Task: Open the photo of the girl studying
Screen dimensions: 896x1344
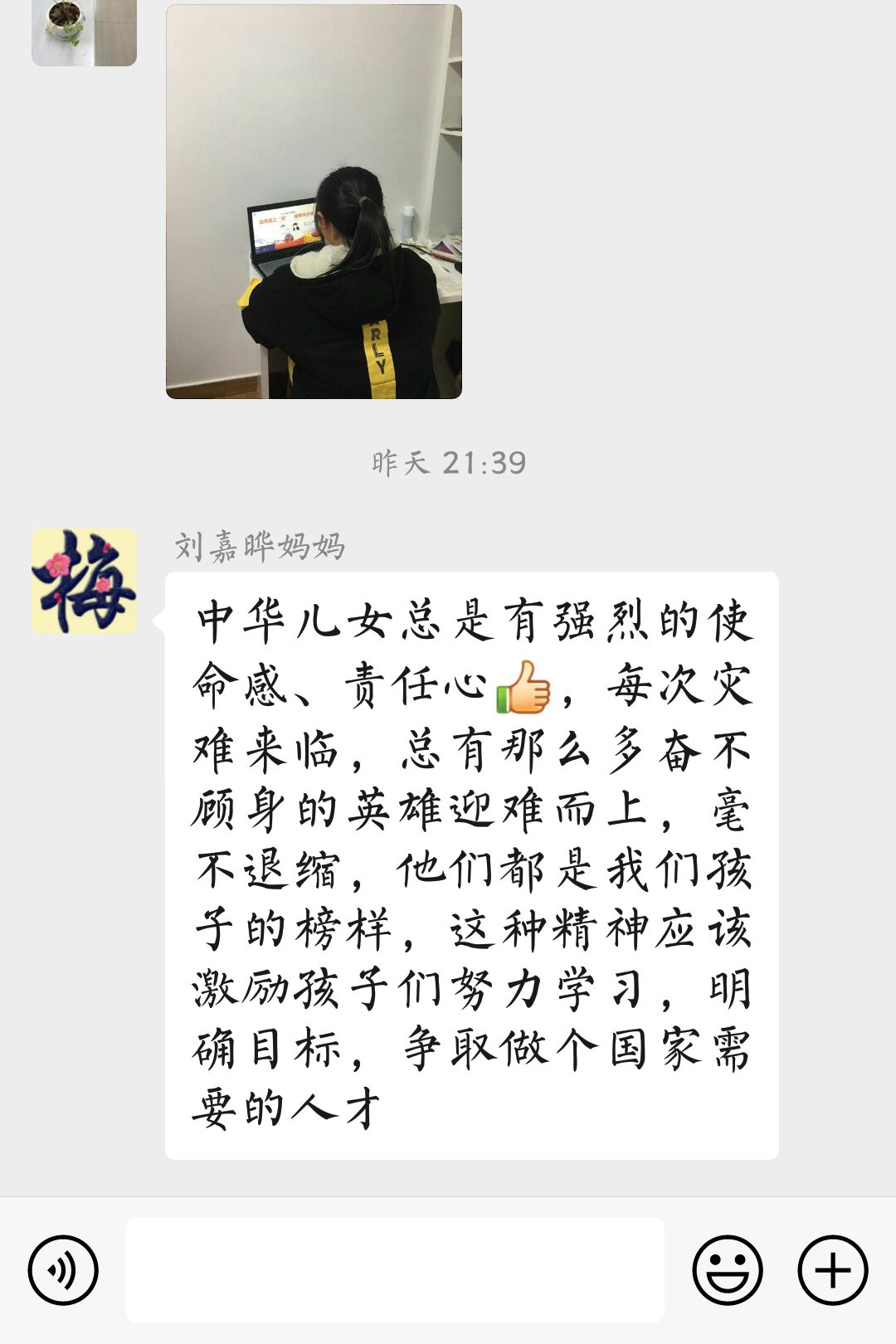Action: 314,202
